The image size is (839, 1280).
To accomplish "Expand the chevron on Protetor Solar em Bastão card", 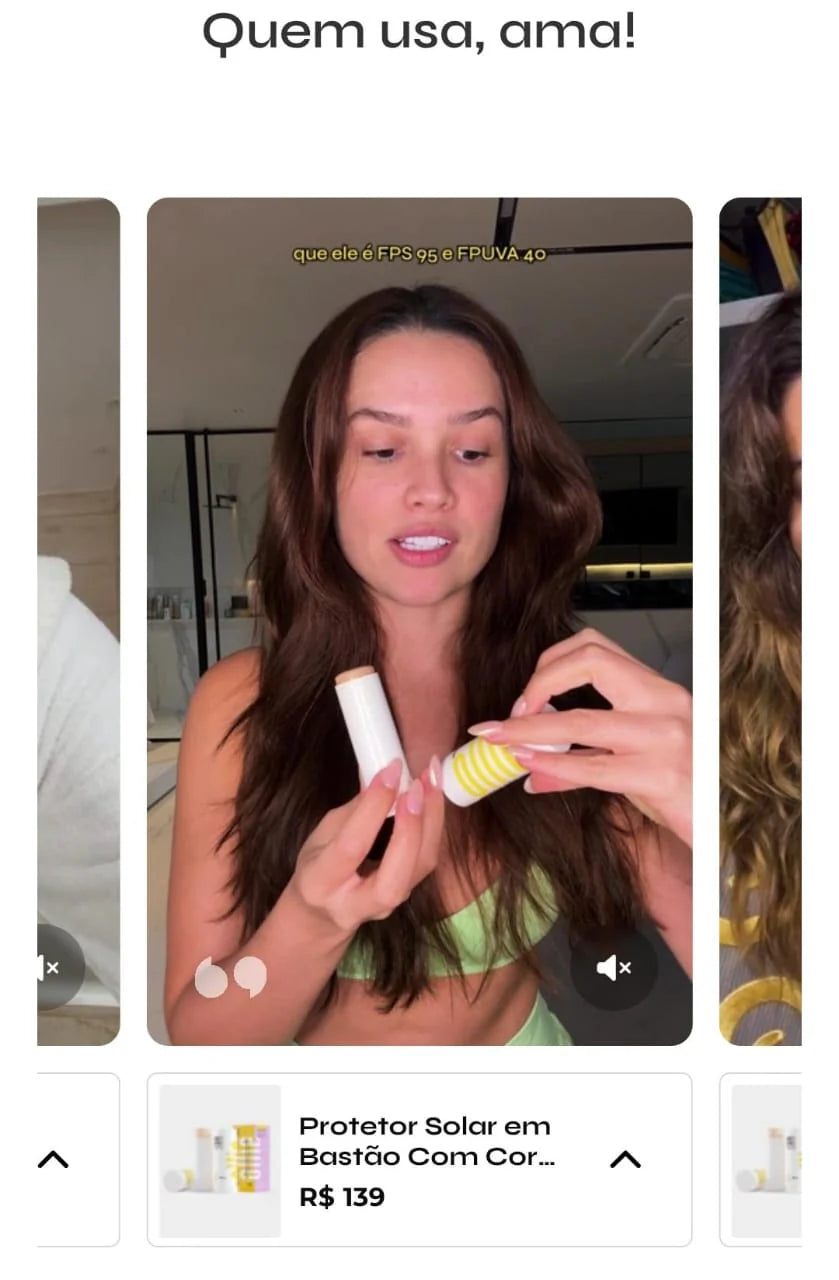I will pyautogui.click(x=625, y=1159).
